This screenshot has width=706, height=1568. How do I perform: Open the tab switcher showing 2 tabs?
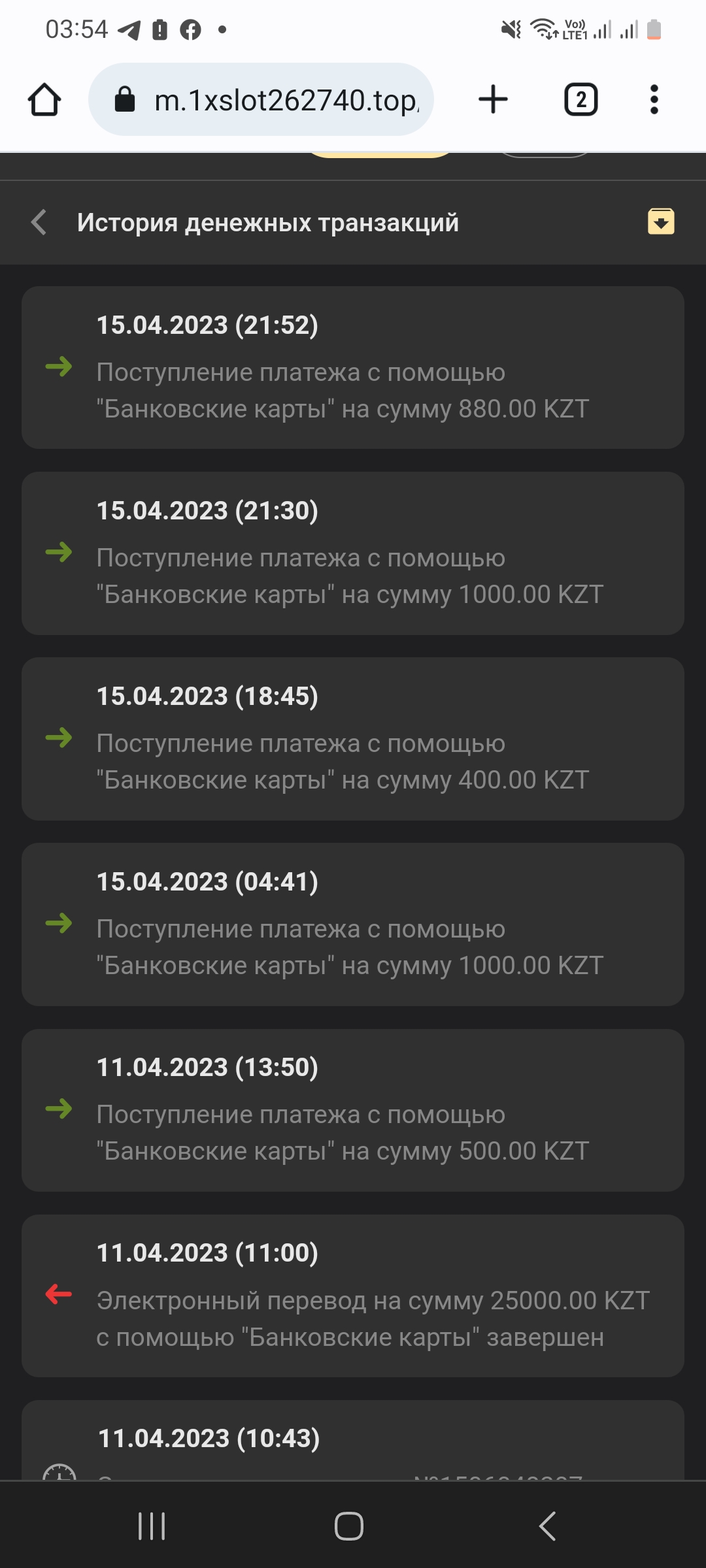pyautogui.click(x=580, y=100)
